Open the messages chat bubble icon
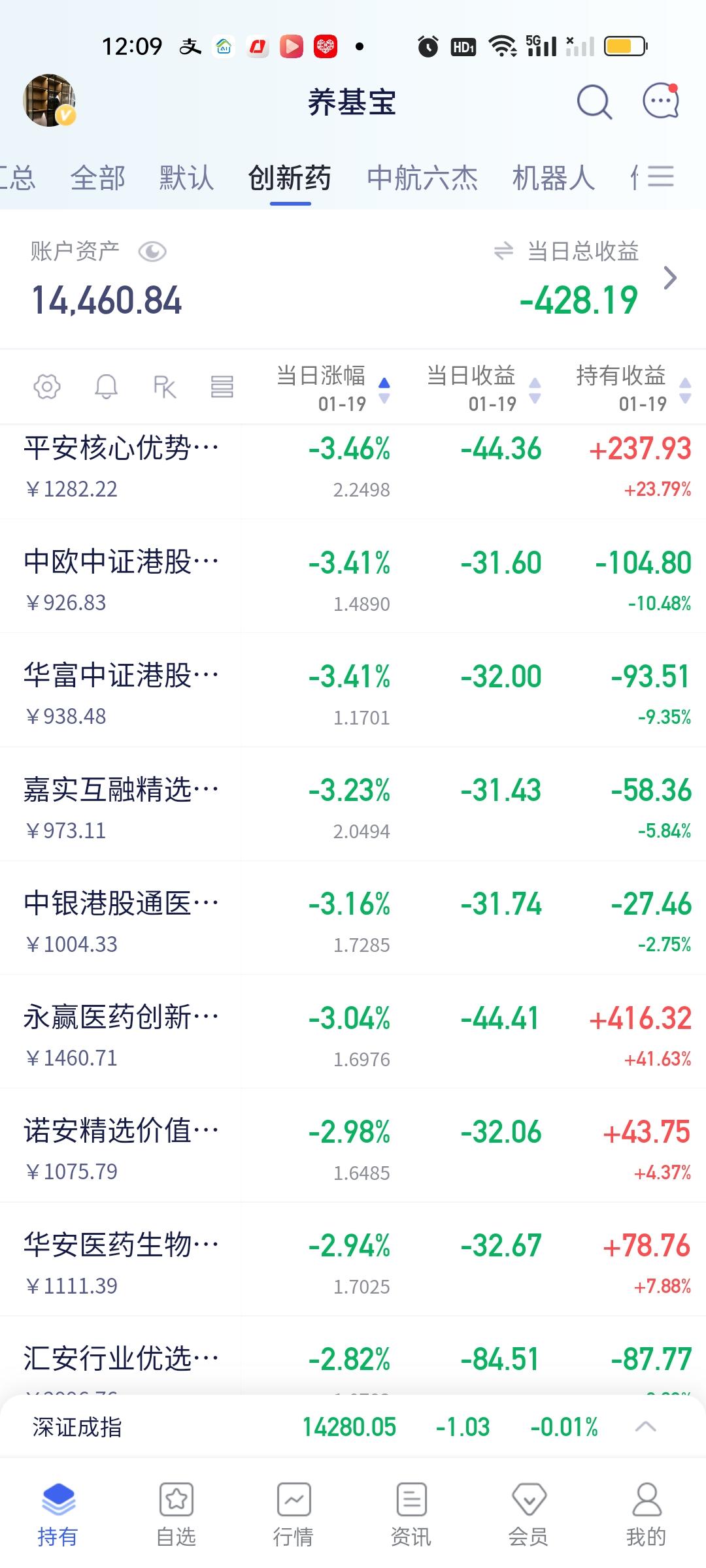The image size is (706, 1568). [x=661, y=101]
